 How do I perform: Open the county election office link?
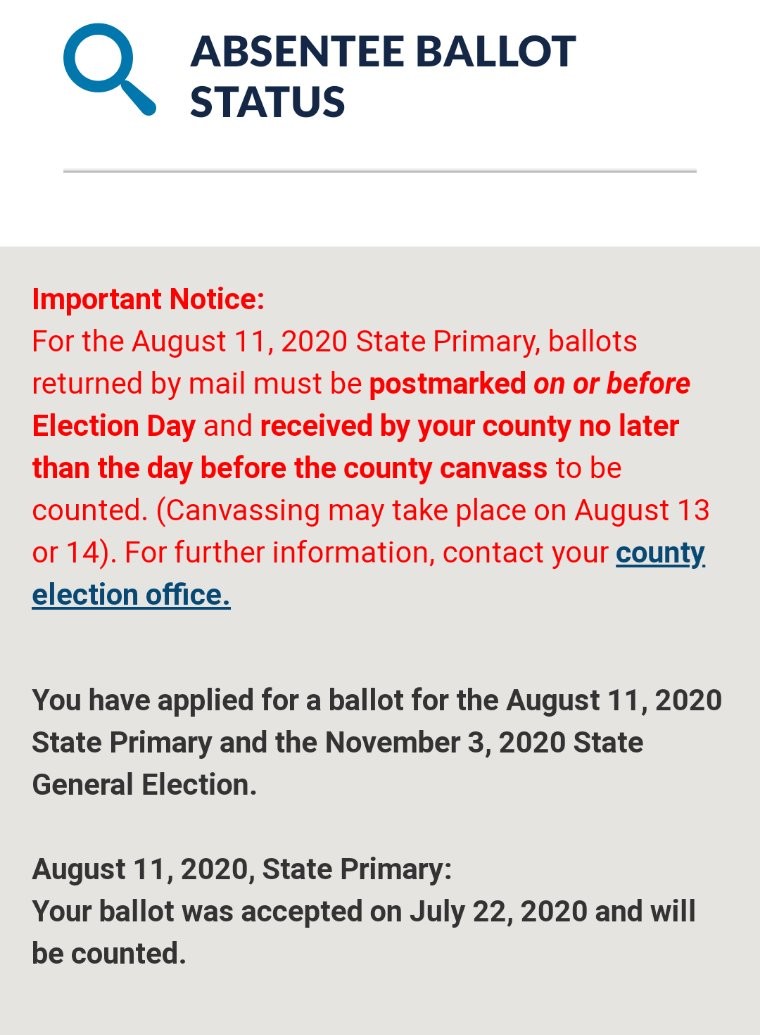(131, 595)
